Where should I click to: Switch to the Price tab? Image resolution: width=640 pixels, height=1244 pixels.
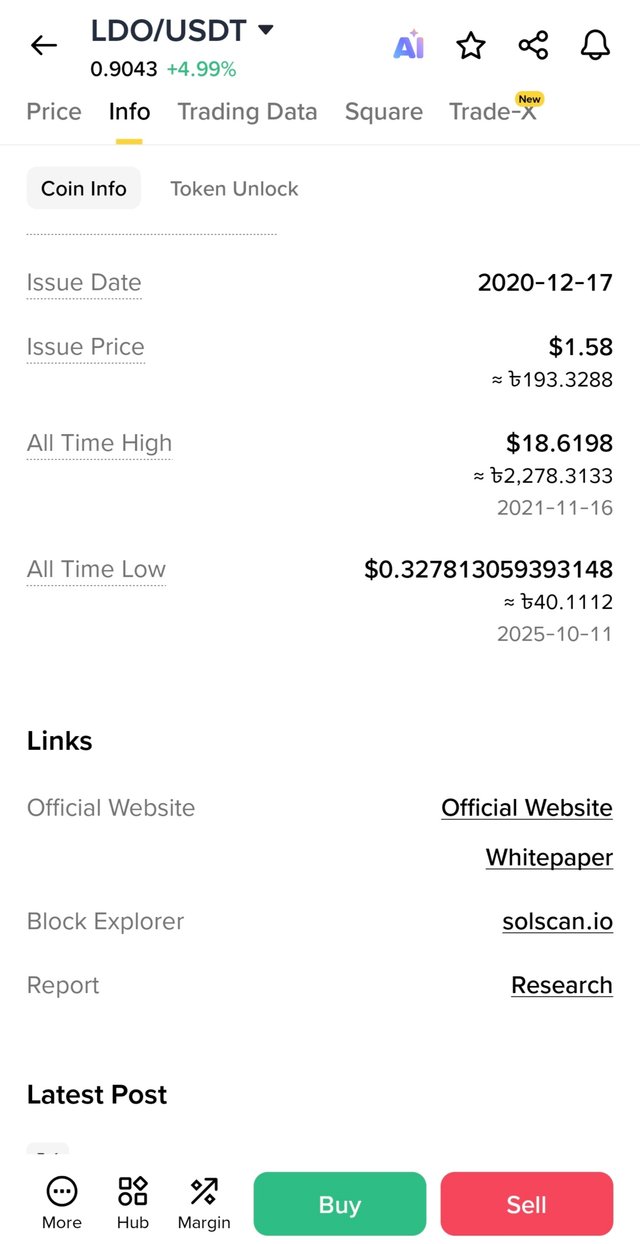[x=54, y=112]
